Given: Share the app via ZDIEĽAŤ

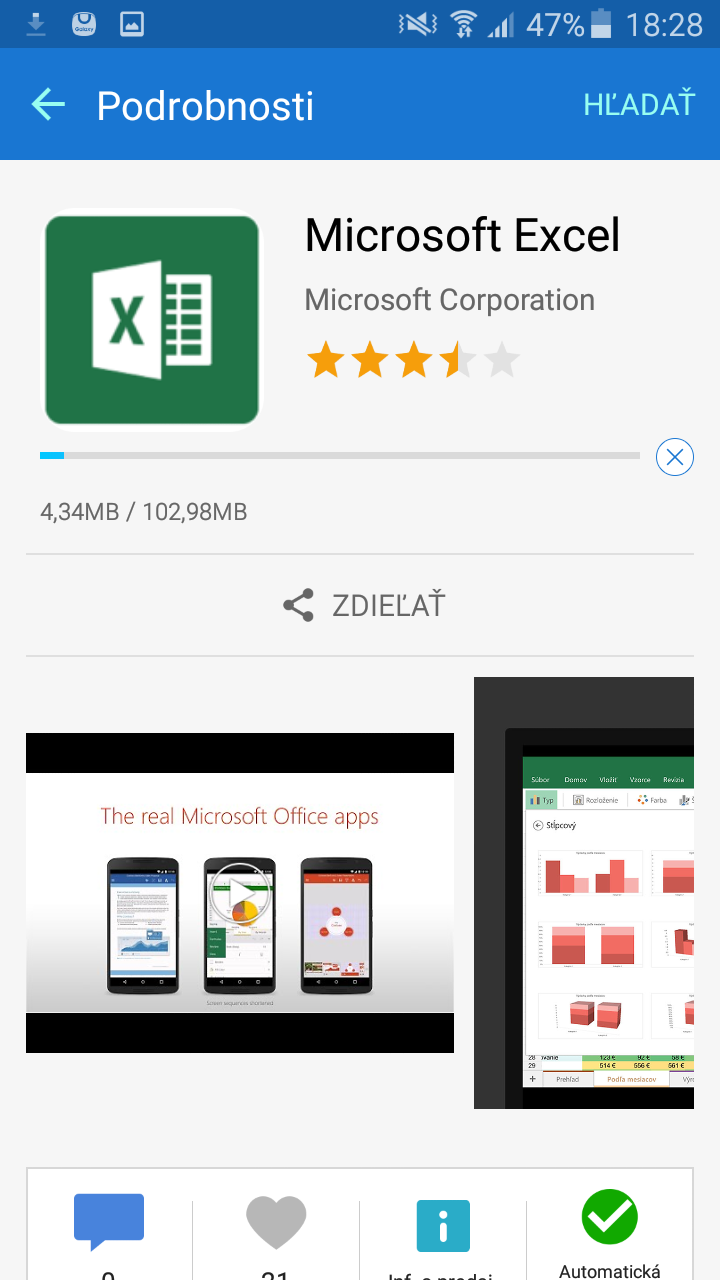Looking at the screenshot, I should 364,605.
